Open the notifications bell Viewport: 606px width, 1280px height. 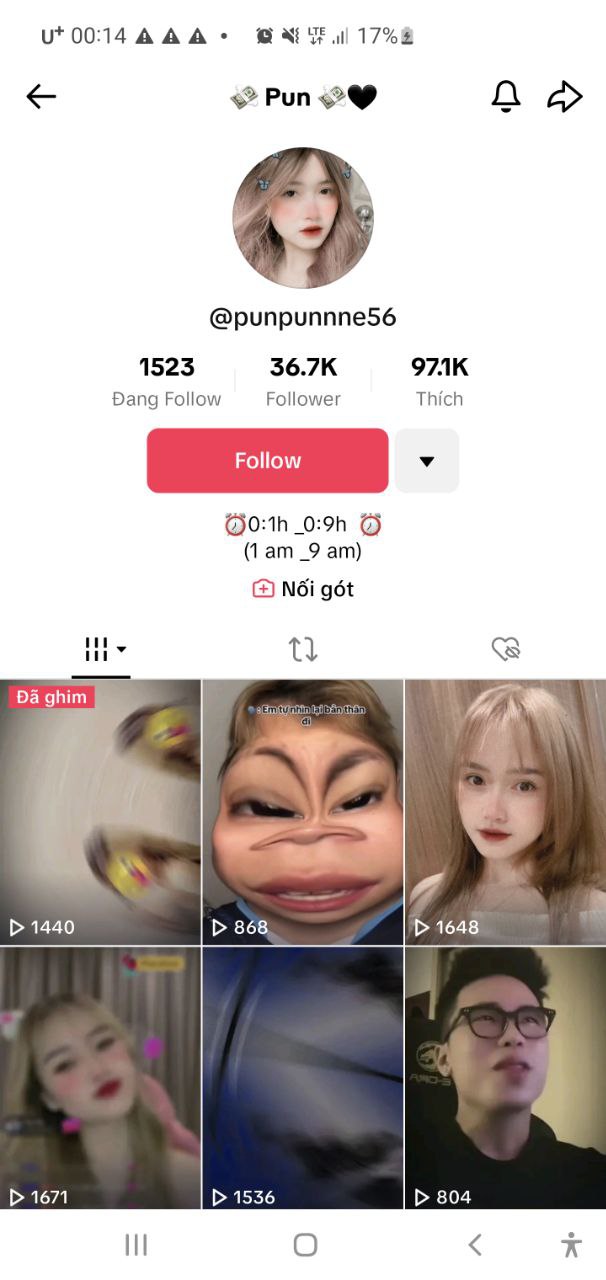tap(506, 96)
